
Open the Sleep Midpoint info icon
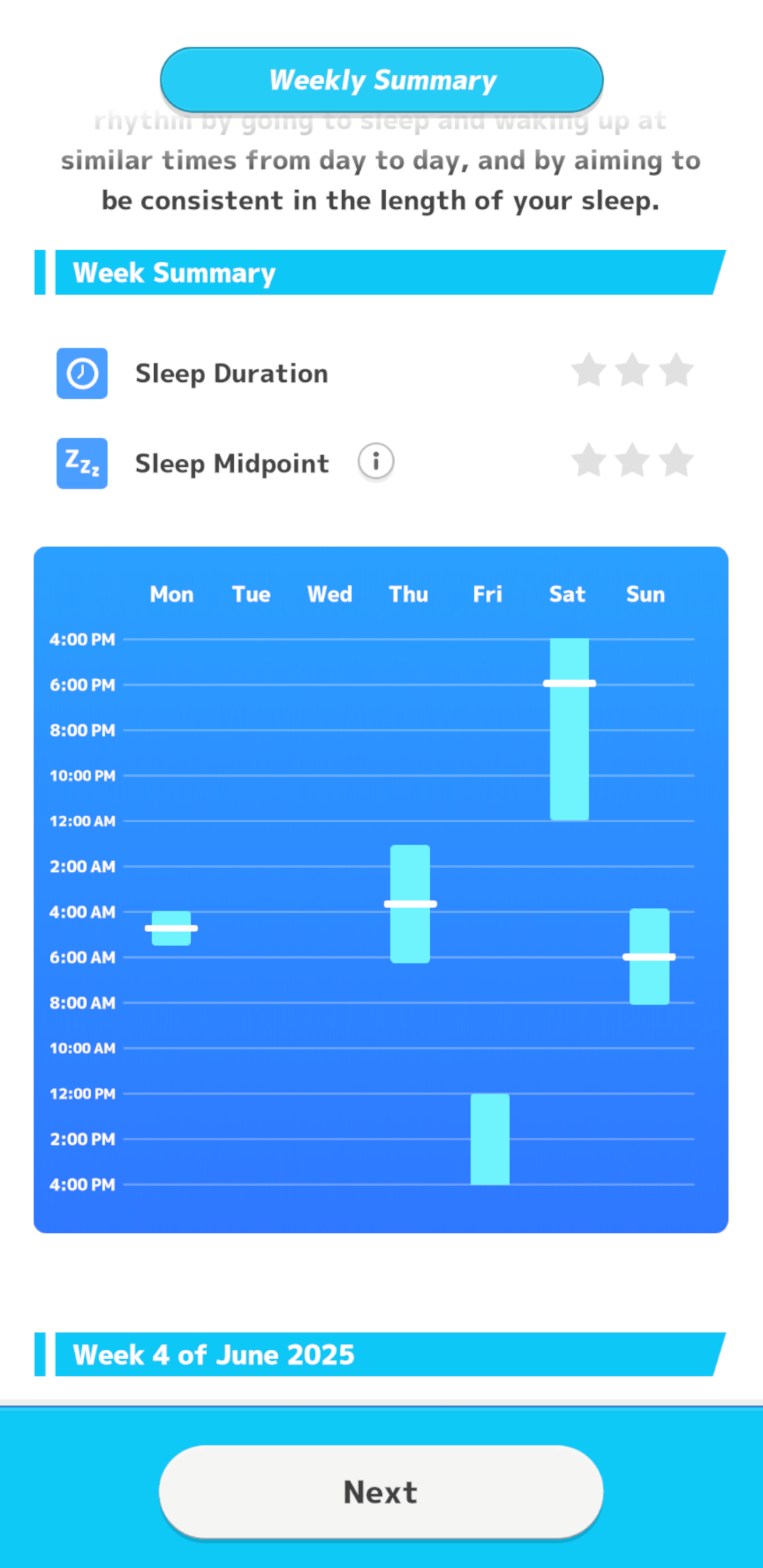(376, 462)
